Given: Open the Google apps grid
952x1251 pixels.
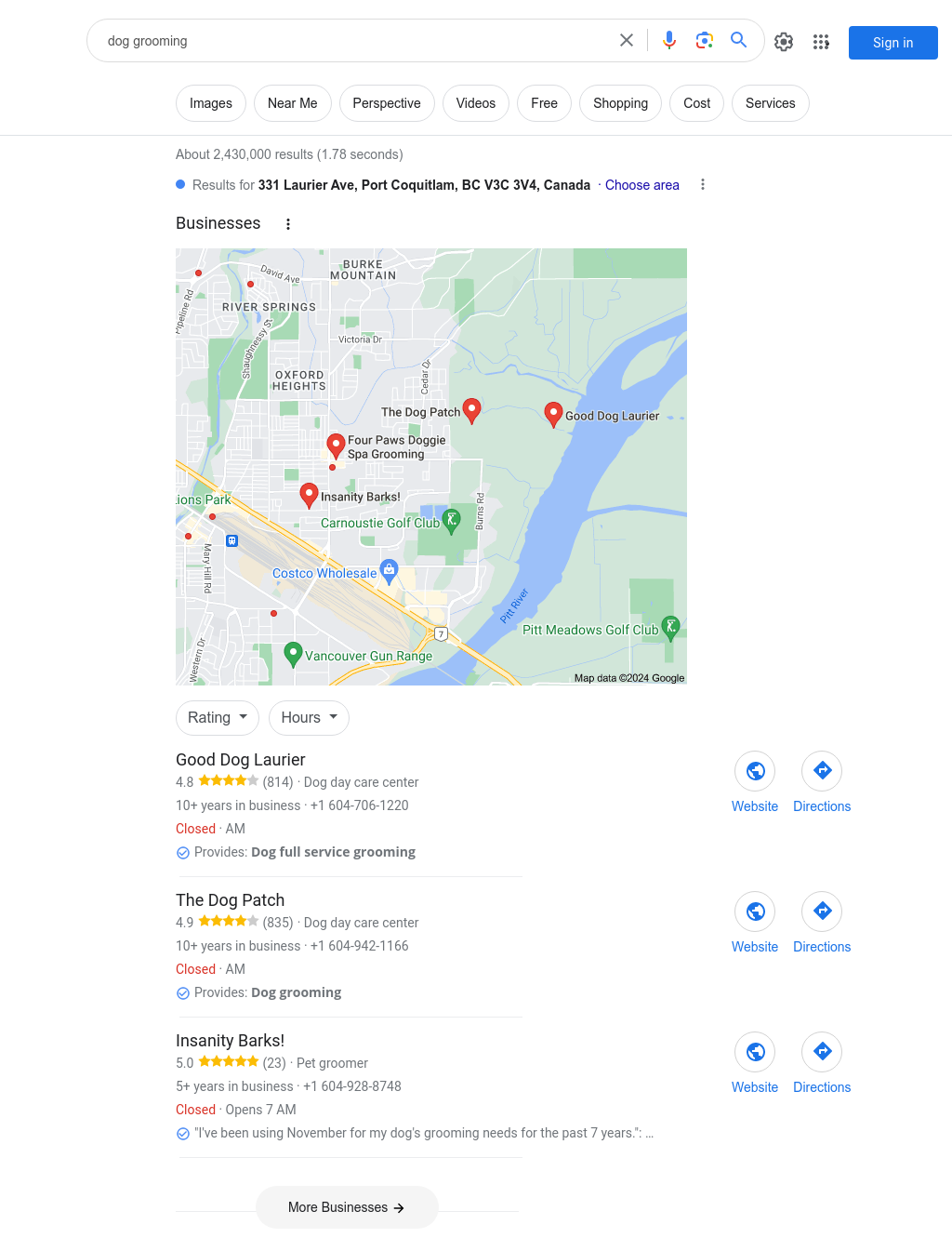Looking at the screenshot, I should tap(821, 42).
